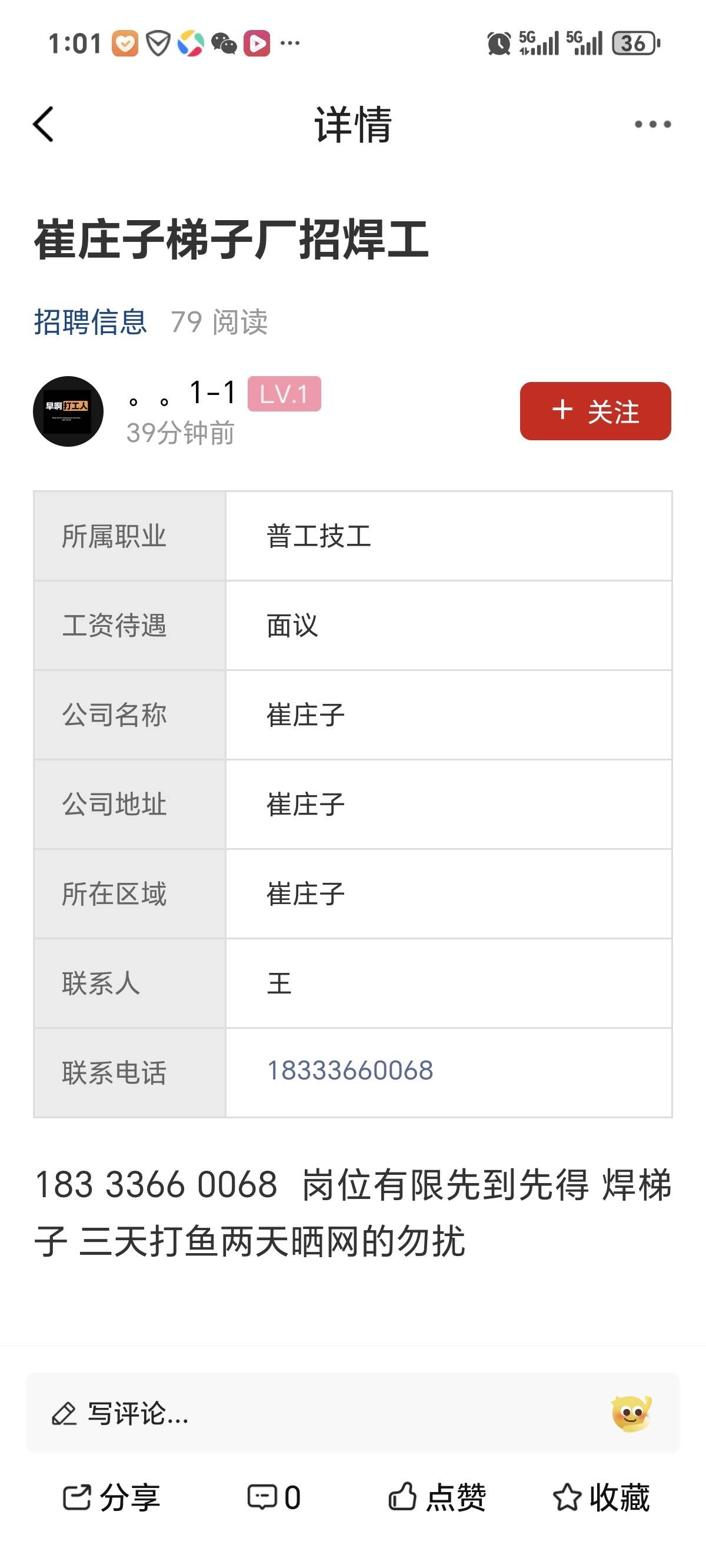The width and height of the screenshot is (706, 1568).
Task: Follow the author with 关注 button
Action: click(x=595, y=411)
